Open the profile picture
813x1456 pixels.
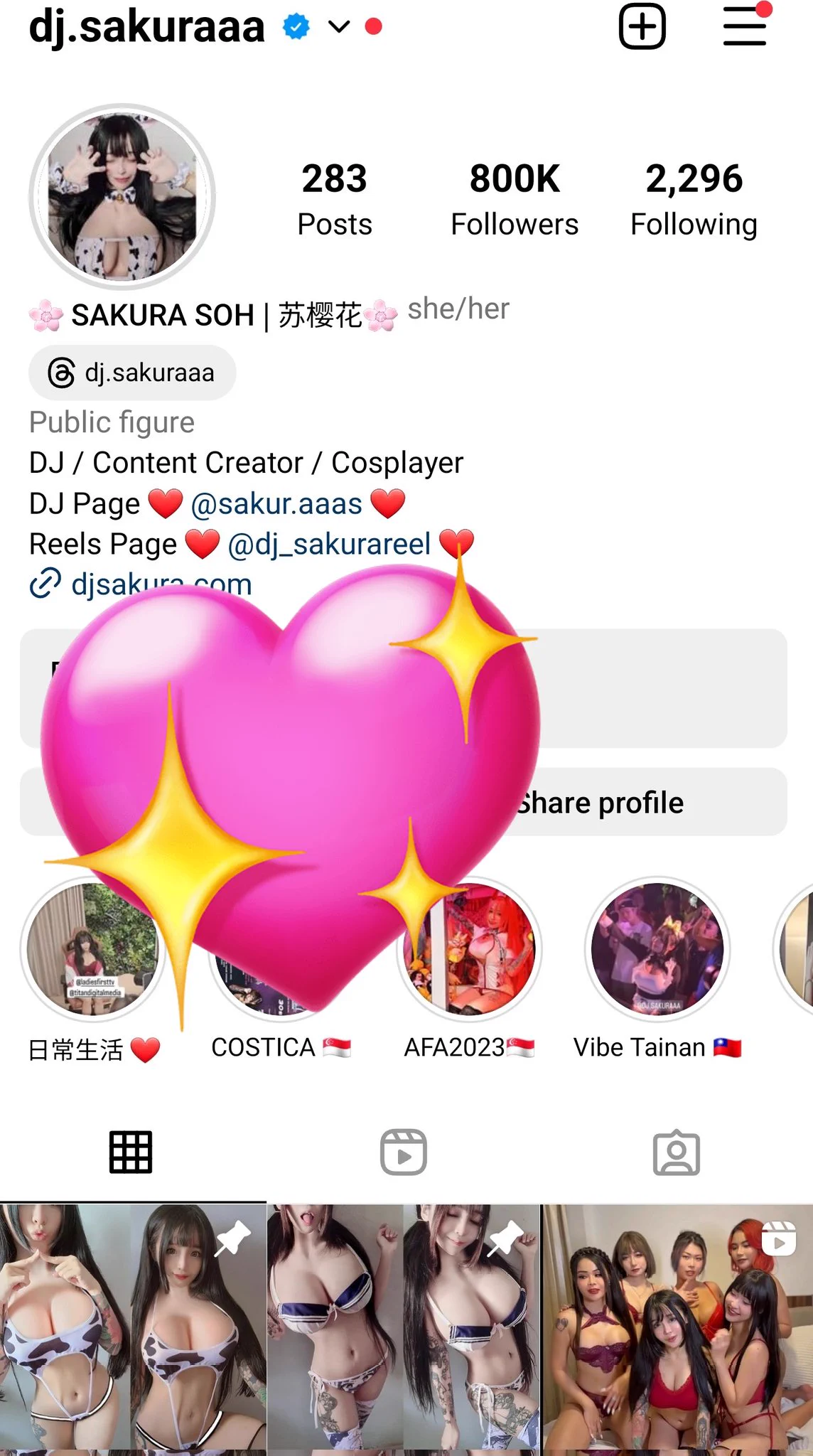(x=122, y=197)
